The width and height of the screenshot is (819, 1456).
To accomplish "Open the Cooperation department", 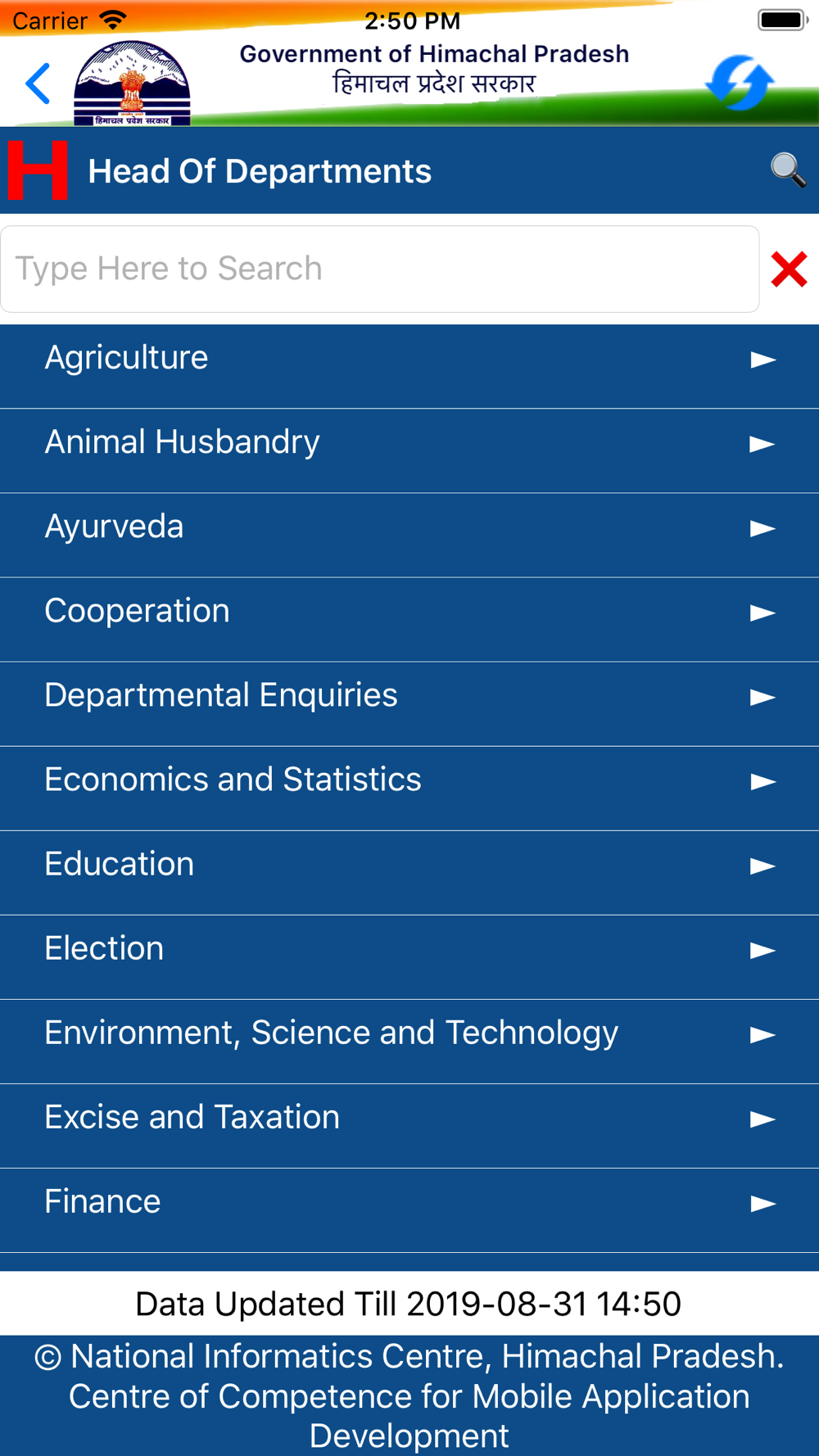I will click(x=409, y=620).
